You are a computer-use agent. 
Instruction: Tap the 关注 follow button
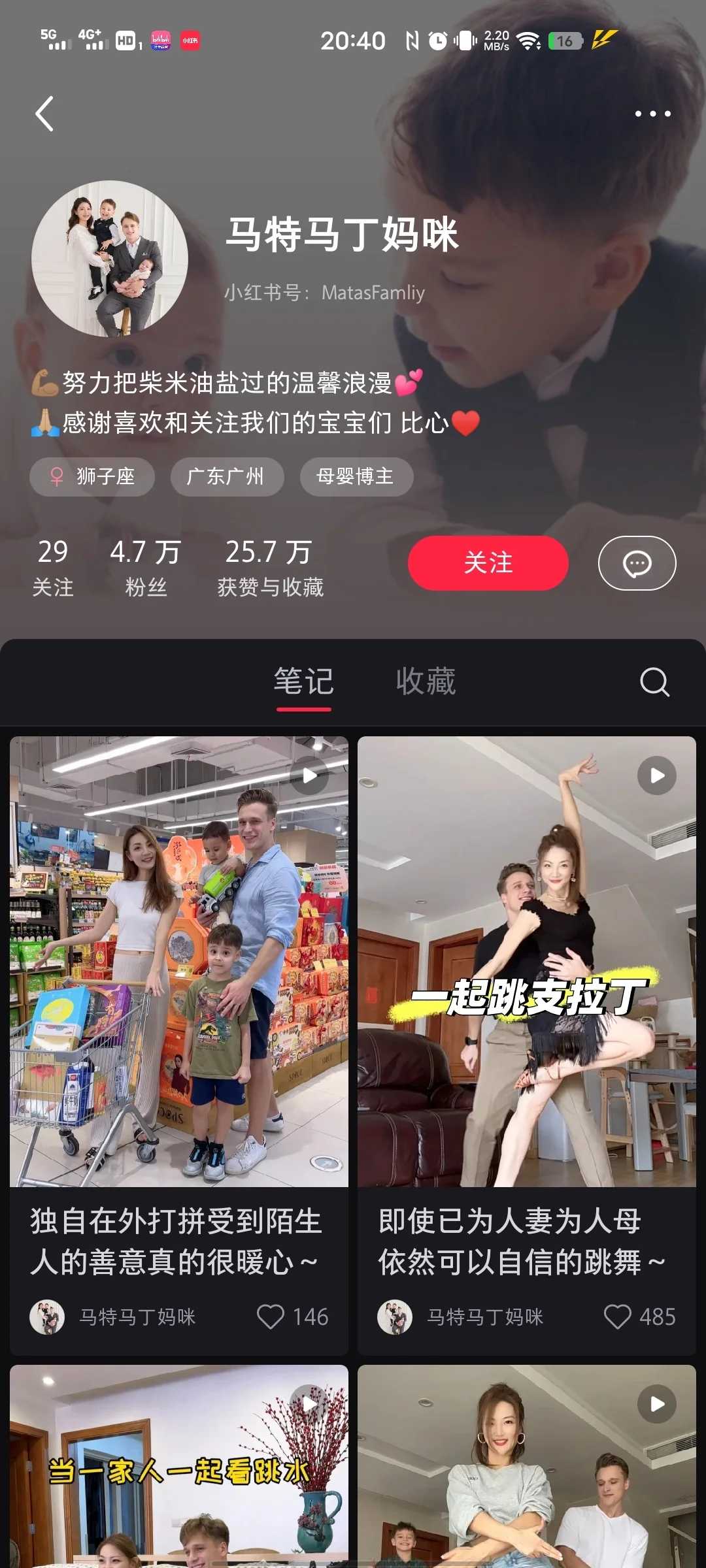point(488,563)
